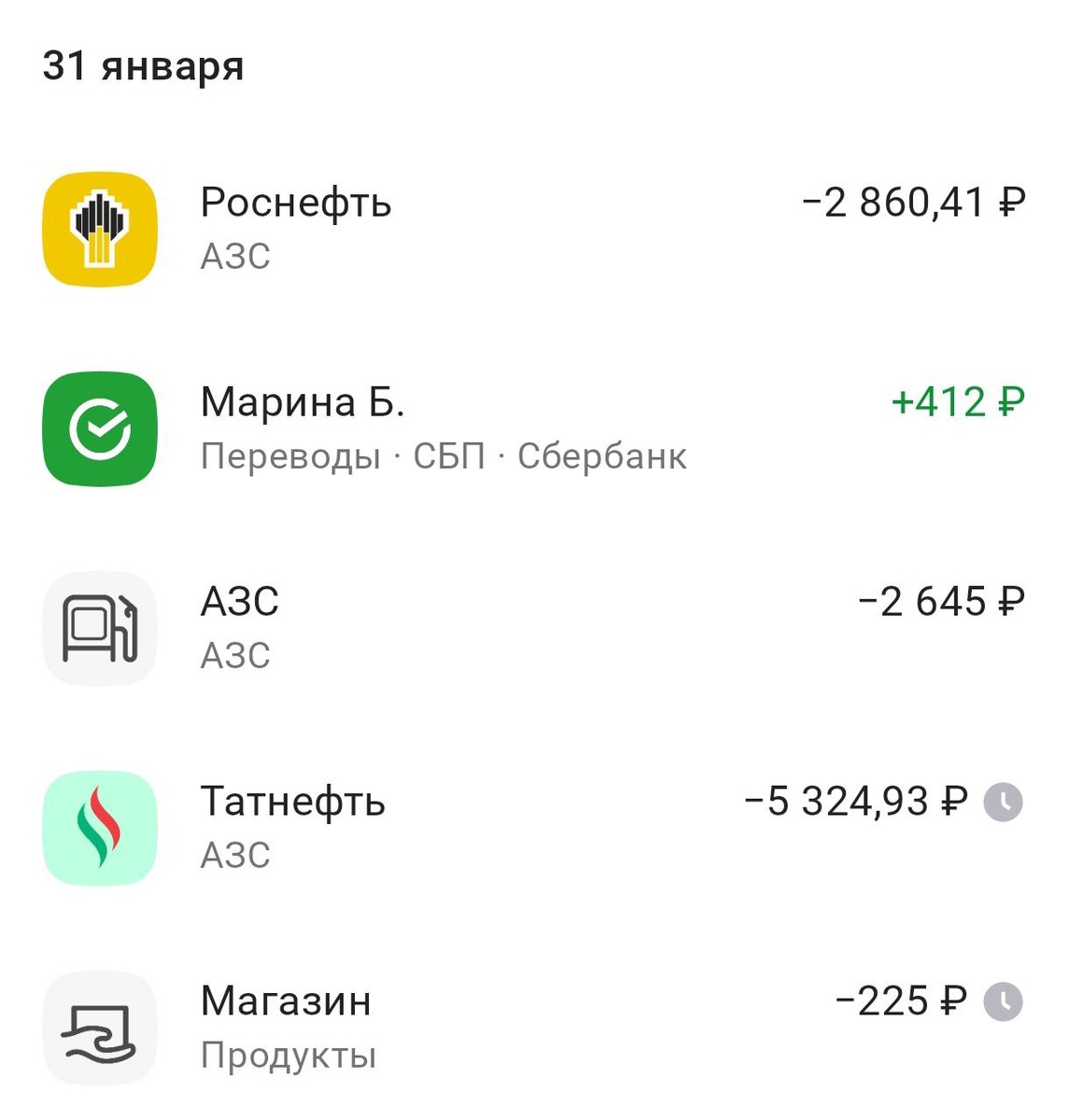
Task: Click the date header 31 января
Action: [x=143, y=65]
